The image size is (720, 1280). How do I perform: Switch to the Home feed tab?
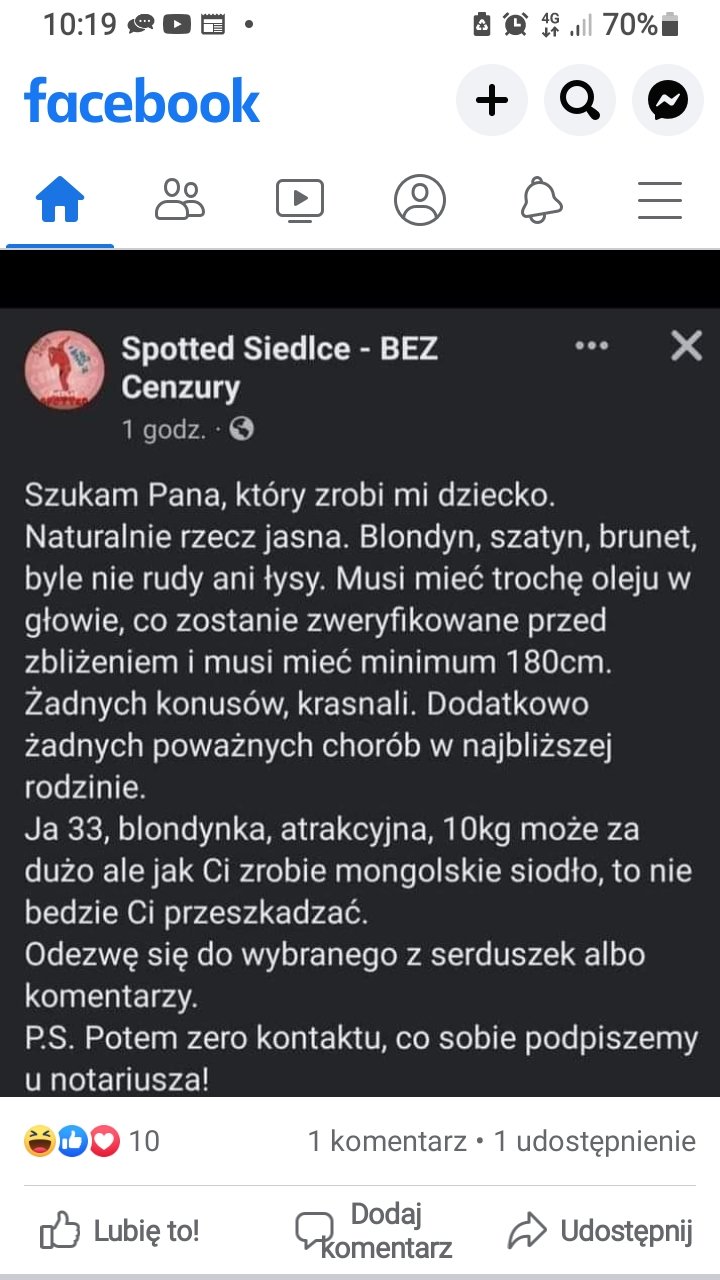tap(60, 200)
